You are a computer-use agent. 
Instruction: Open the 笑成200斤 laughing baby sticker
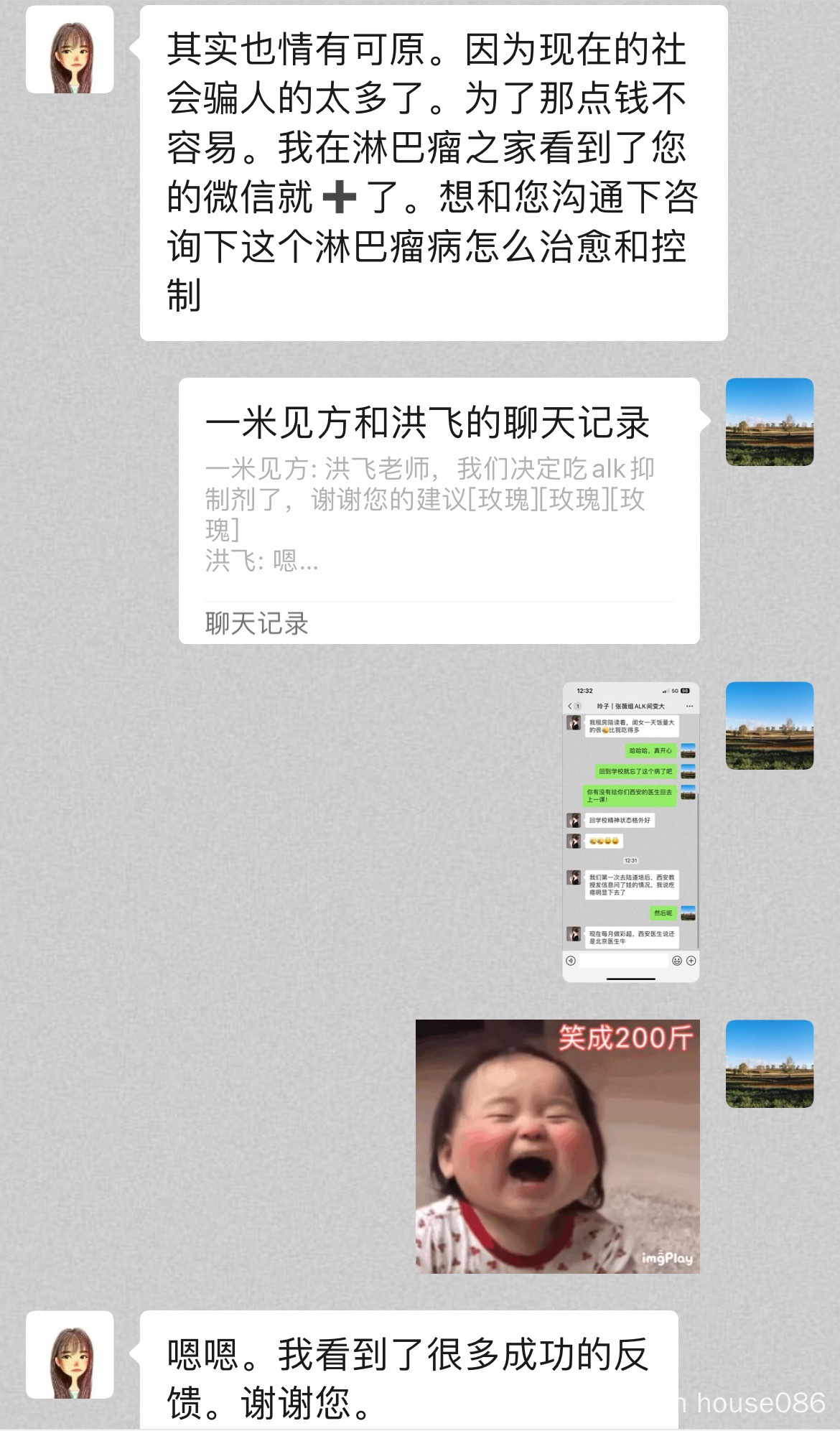pos(558,1147)
